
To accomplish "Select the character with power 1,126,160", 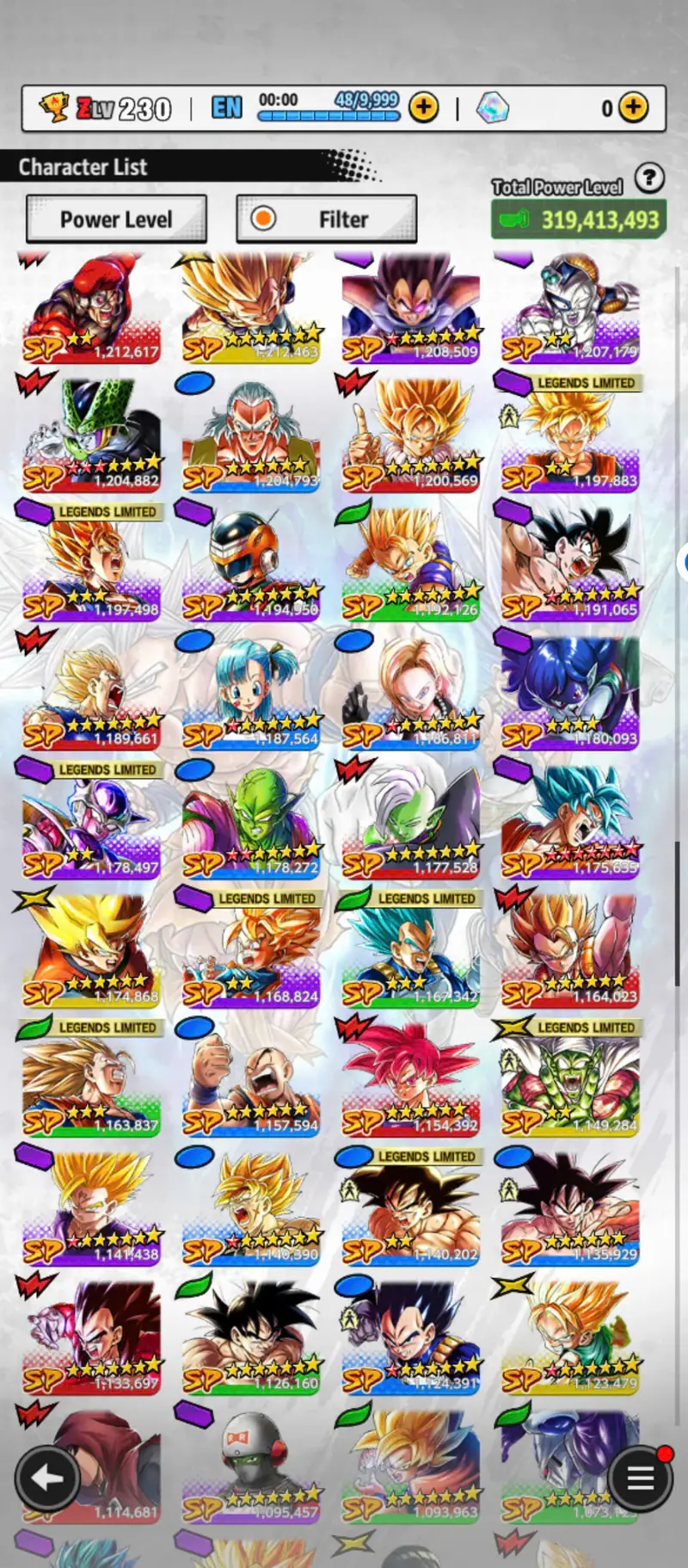I will [x=251, y=1340].
